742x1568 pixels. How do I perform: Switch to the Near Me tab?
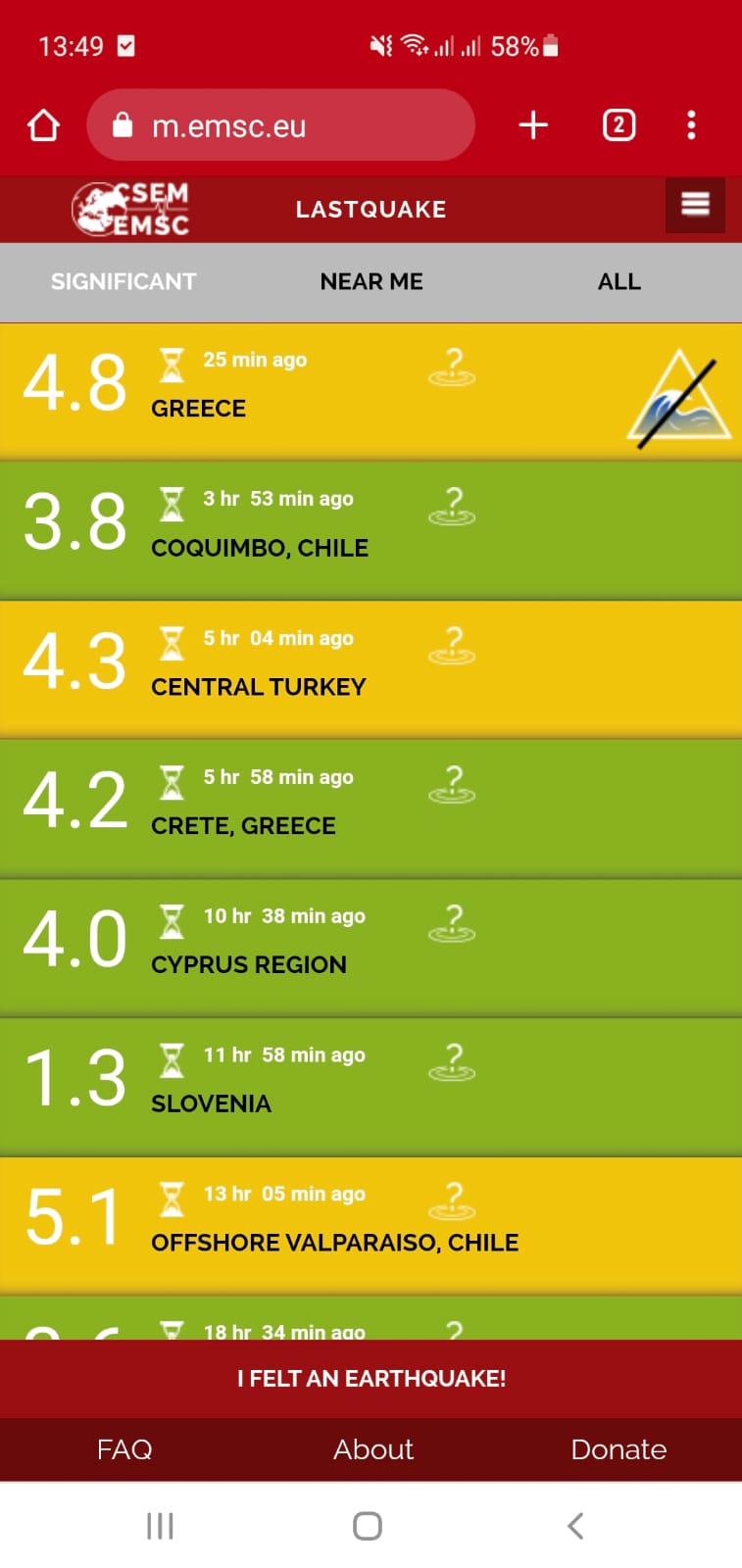(371, 282)
